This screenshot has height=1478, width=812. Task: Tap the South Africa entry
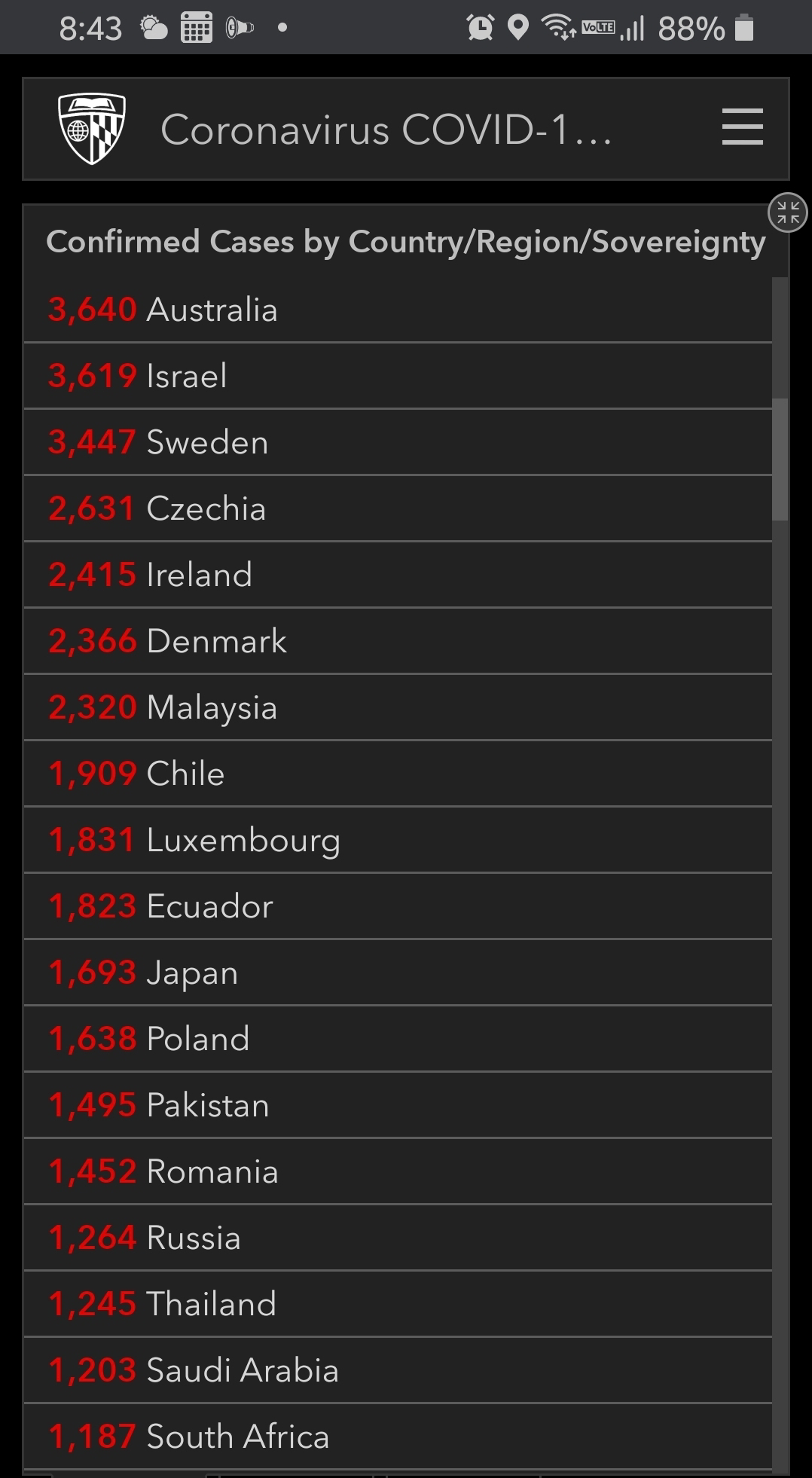coord(398,1437)
